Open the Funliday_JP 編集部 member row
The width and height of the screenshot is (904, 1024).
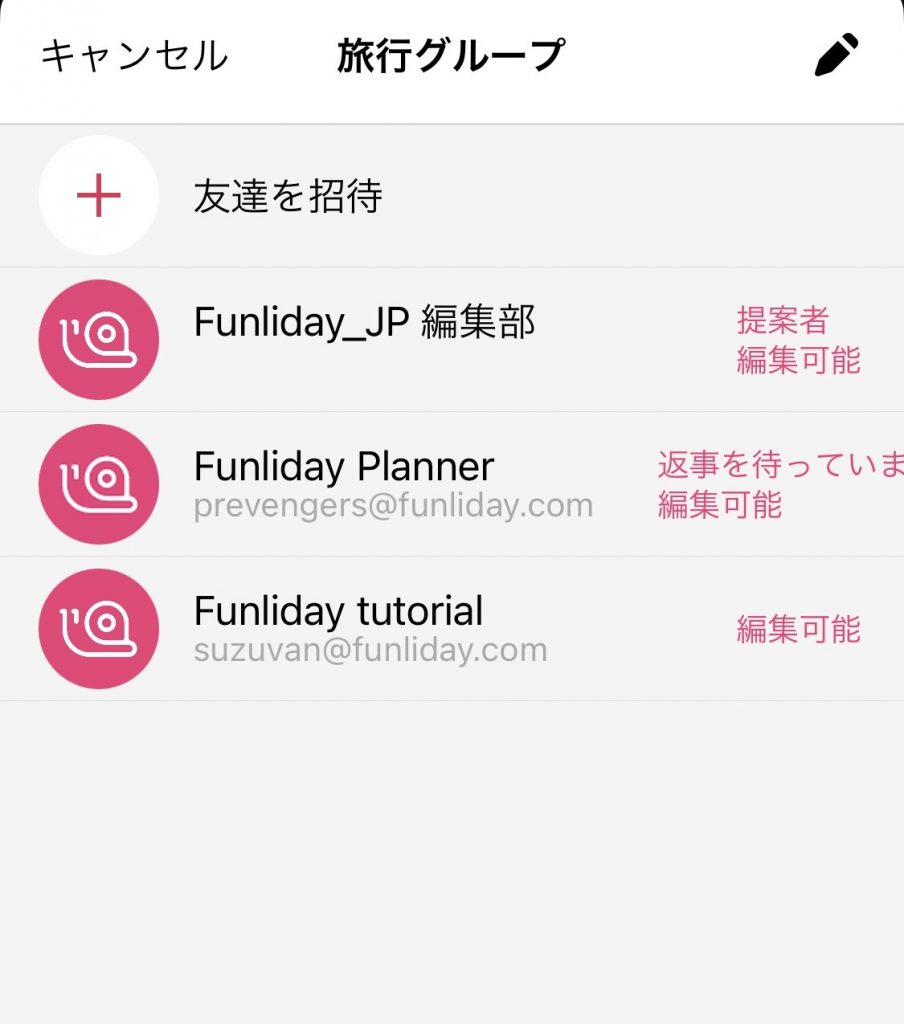tap(365, 340)
